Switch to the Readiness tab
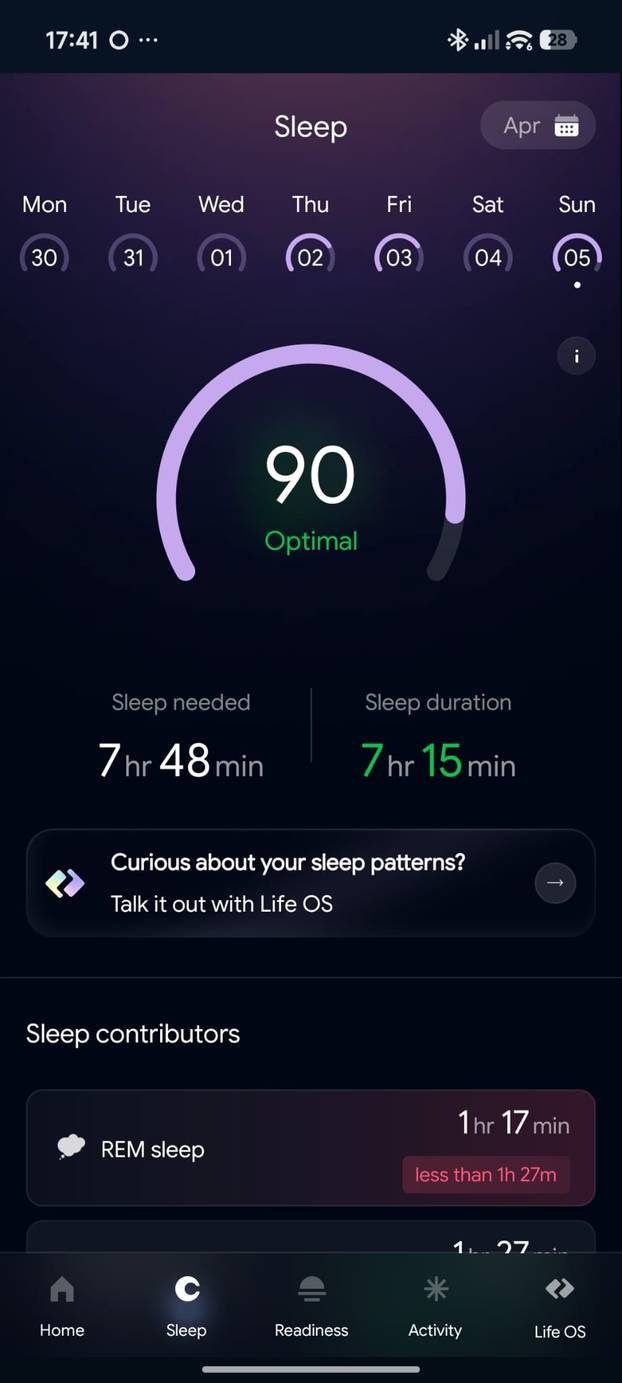This screenshot has height=1383, width=622. pyautogui.click(x=311, y=1306)
